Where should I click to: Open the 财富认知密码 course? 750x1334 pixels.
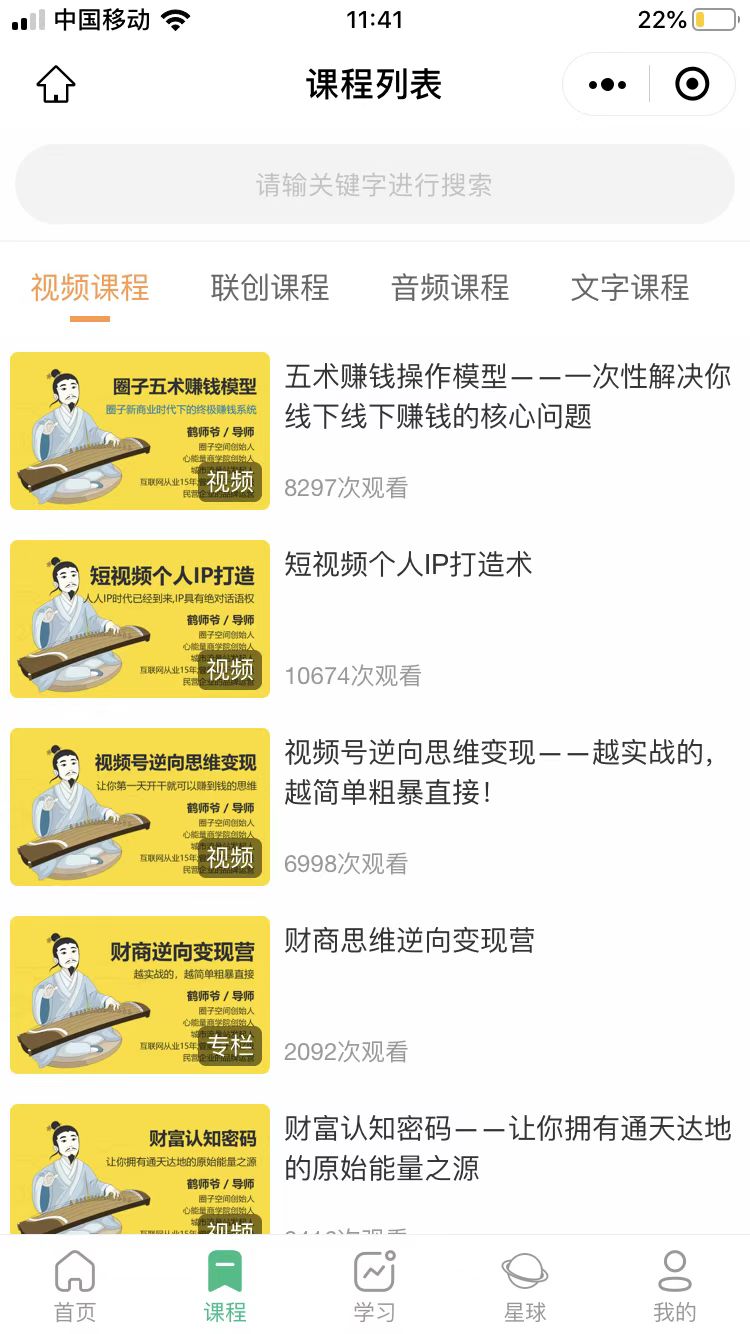(x=507, y=1148)
